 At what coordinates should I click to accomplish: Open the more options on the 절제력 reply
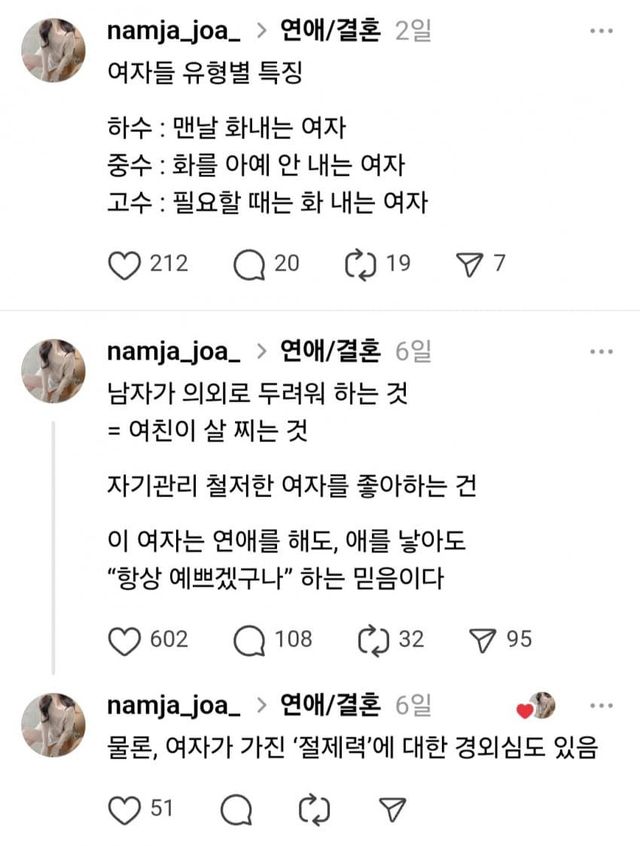600,706
